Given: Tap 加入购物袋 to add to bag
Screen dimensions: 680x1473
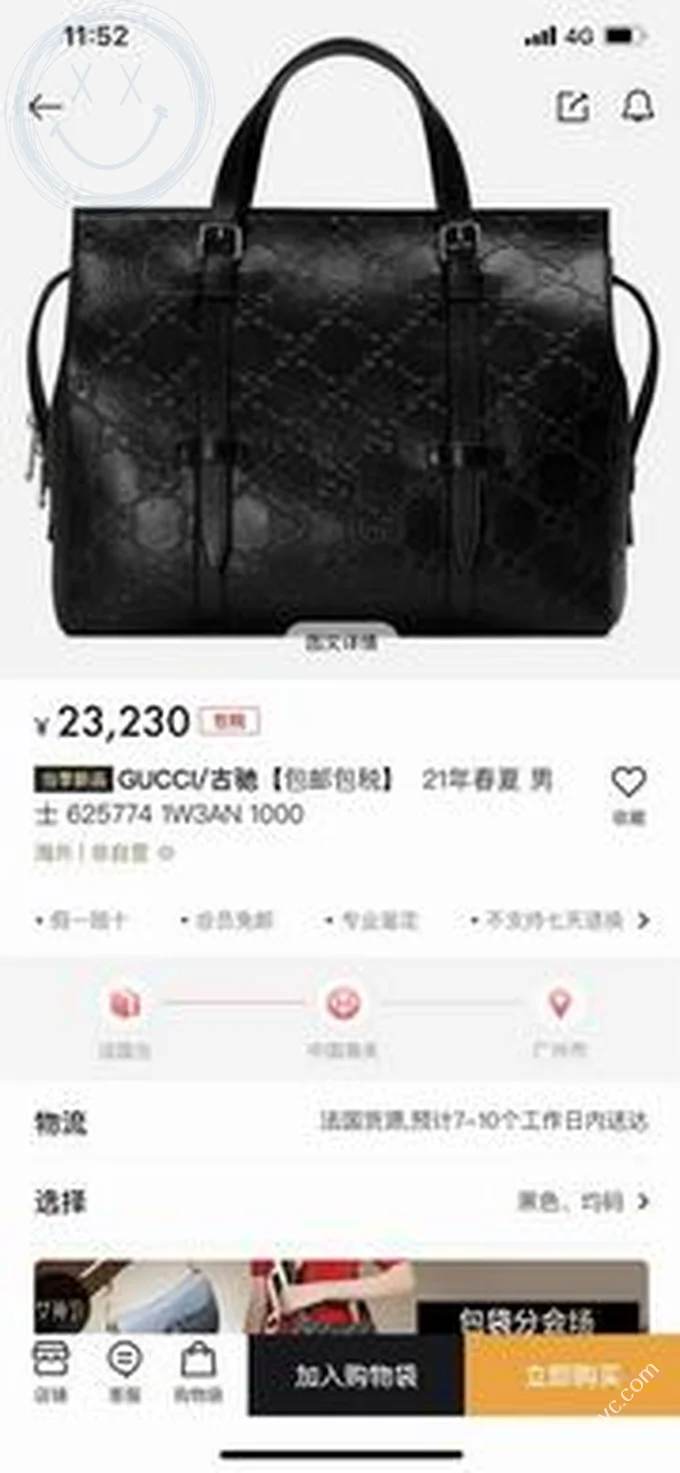Looking at the screenshot, I should (x=356, y=1375).
